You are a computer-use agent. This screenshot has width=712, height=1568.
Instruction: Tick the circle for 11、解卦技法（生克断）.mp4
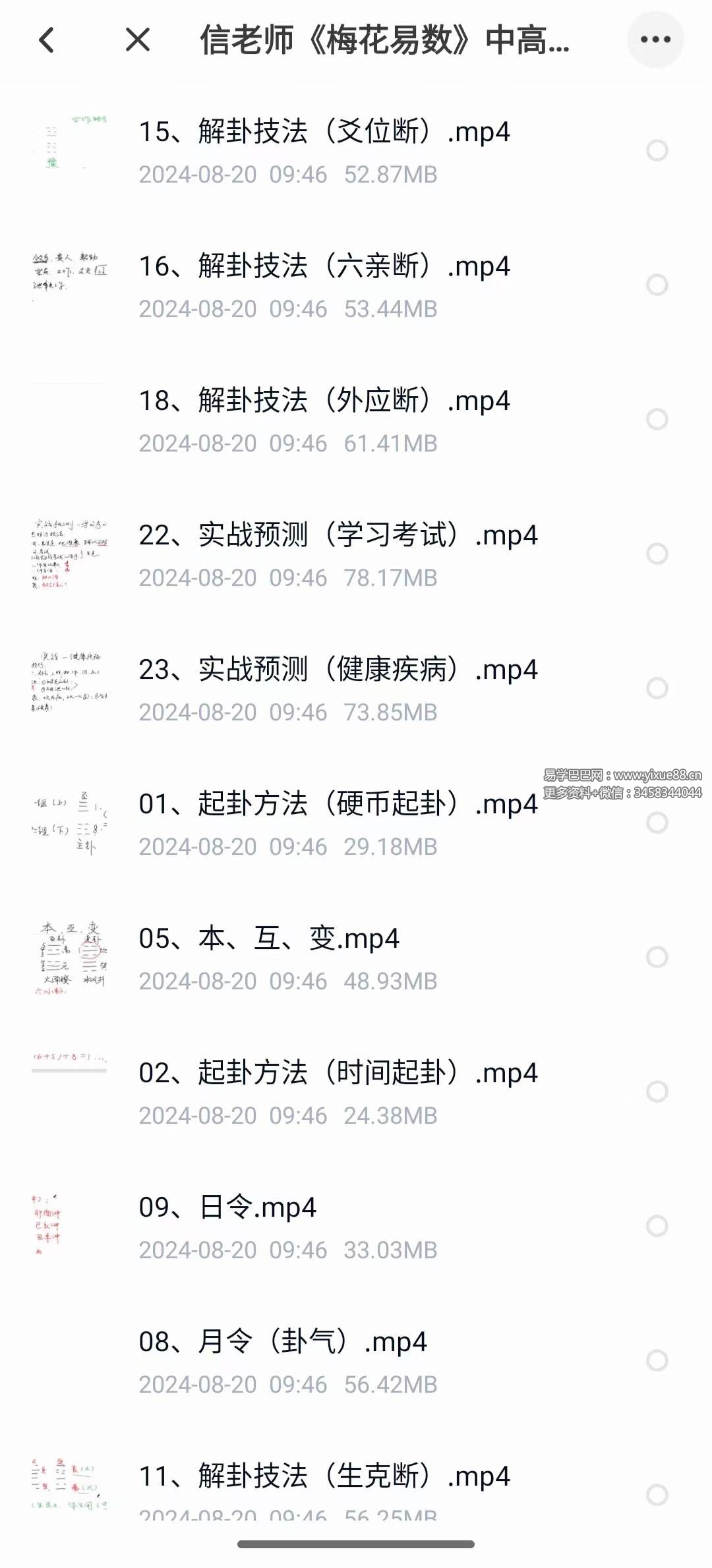[x=657, y=1495]
